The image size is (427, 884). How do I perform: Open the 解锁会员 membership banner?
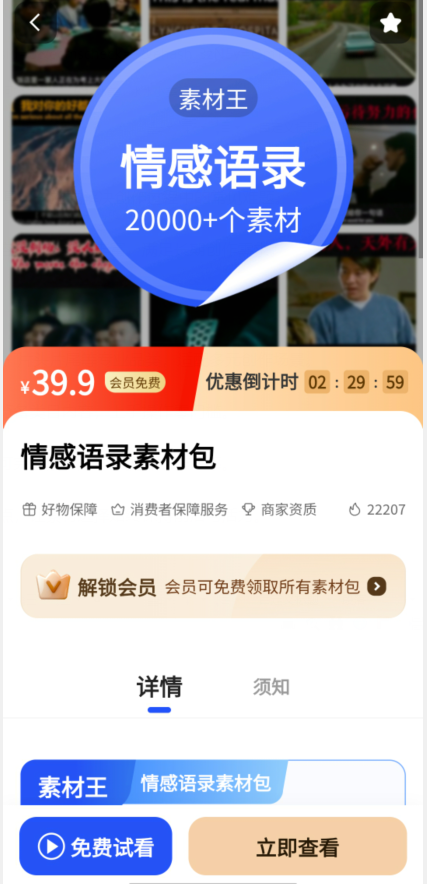pos(213,586)
